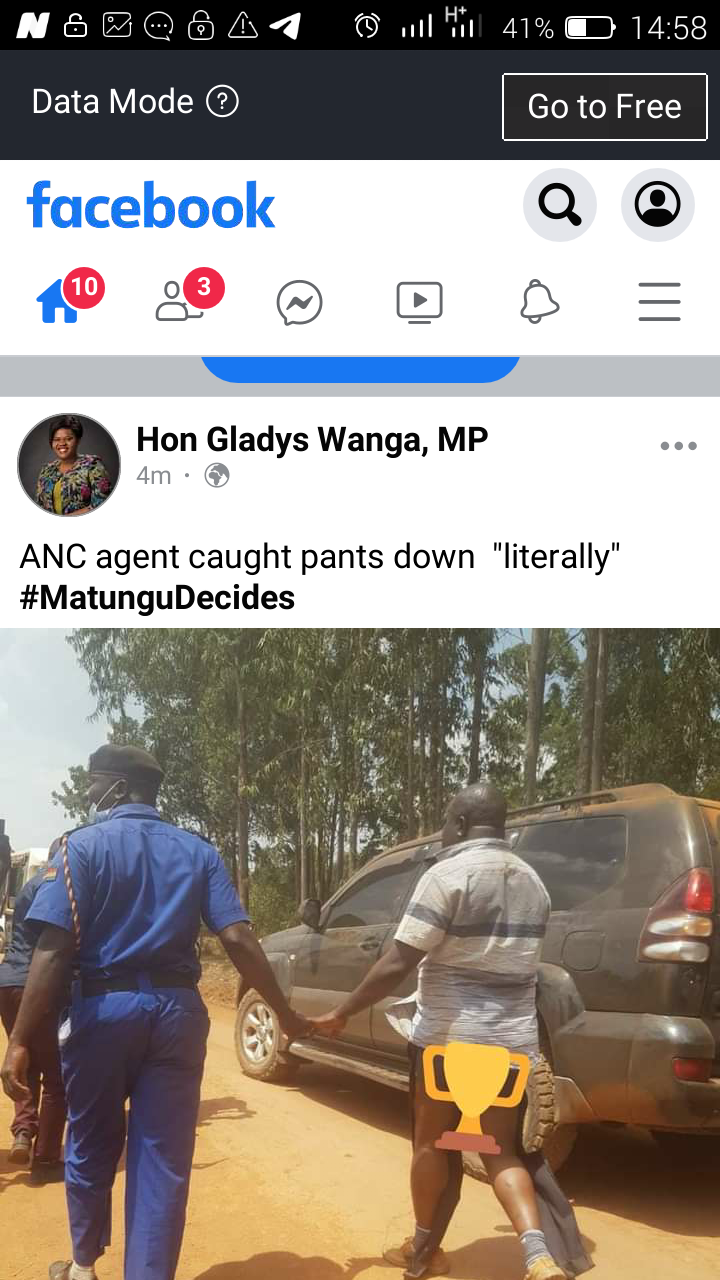Switch to the Watch videos tab
This screenshot has width=720, height=1280.
(x=420, y=302)
